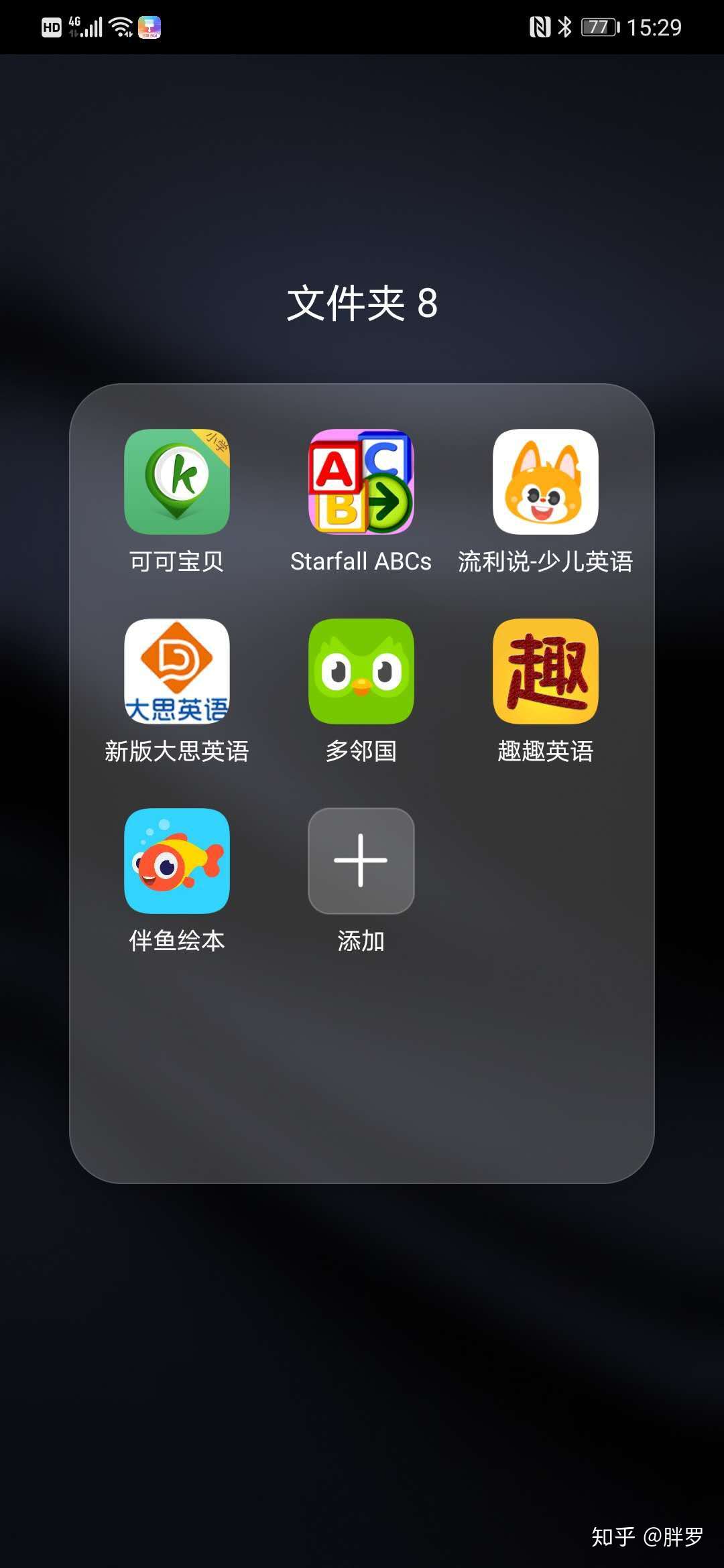Launch Starfall ABCs
The image size is (724, 1568).
point(361,482)
